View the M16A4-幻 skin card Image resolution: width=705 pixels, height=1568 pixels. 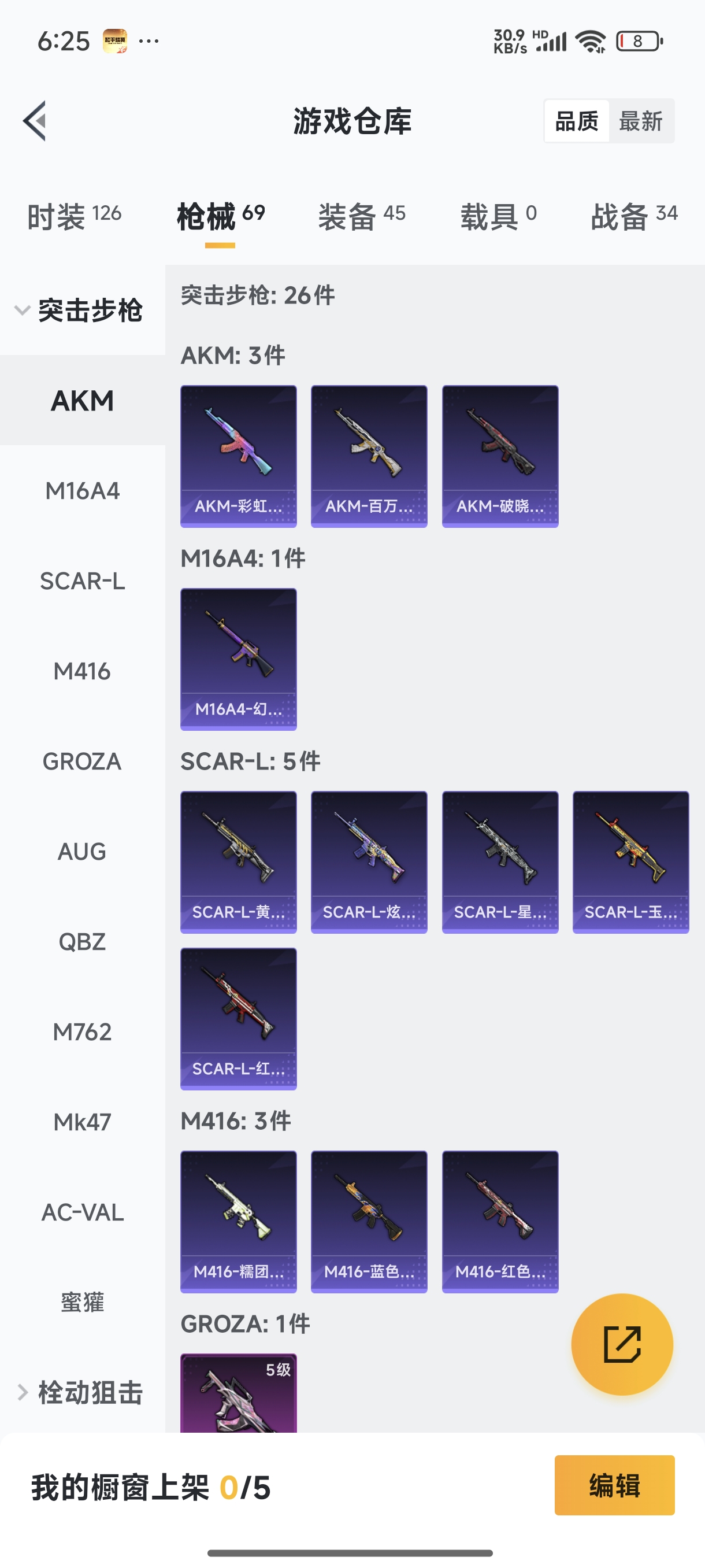(x=239, y=659)
